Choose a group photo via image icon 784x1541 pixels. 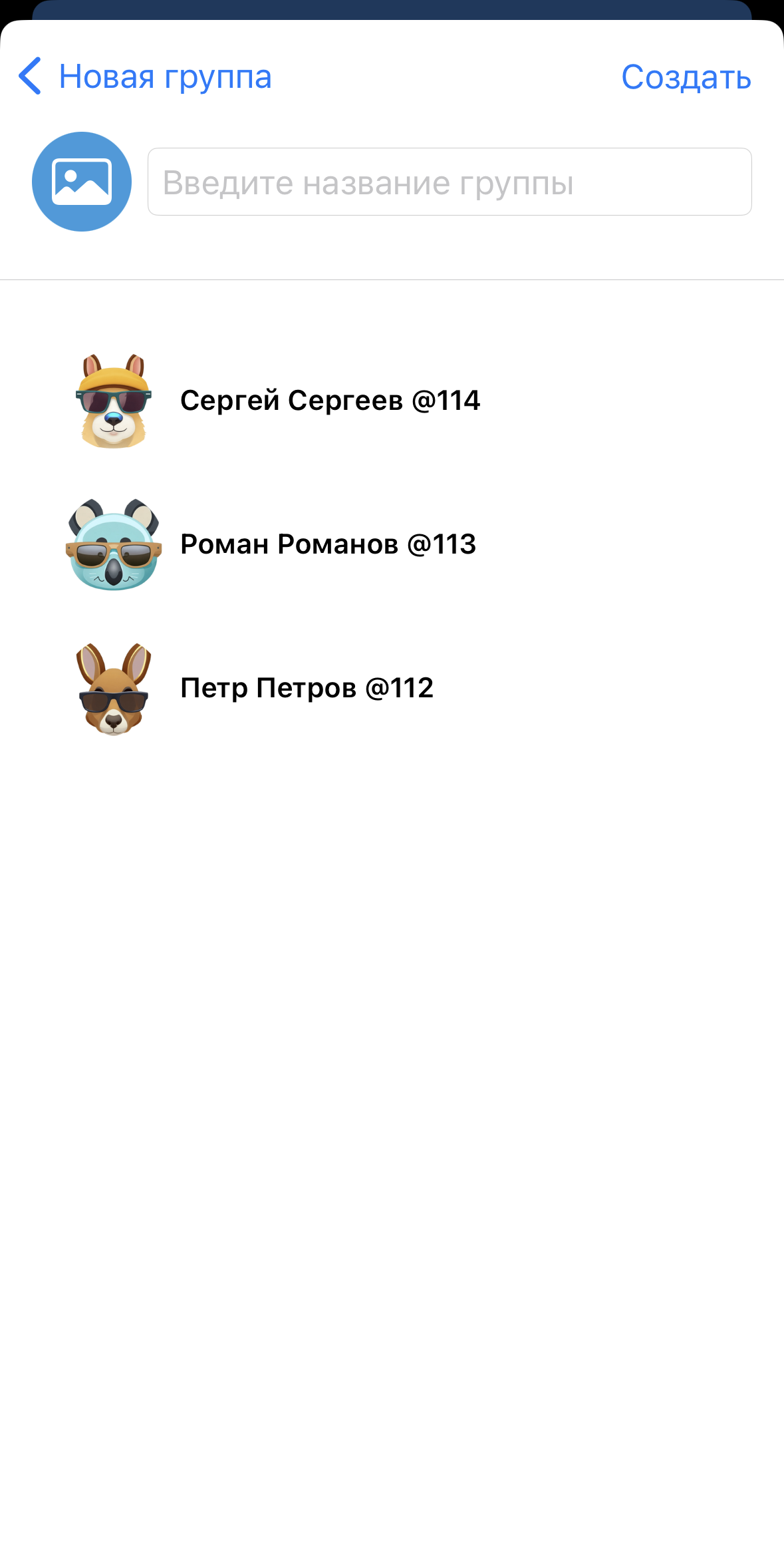[x=82, y=182]
